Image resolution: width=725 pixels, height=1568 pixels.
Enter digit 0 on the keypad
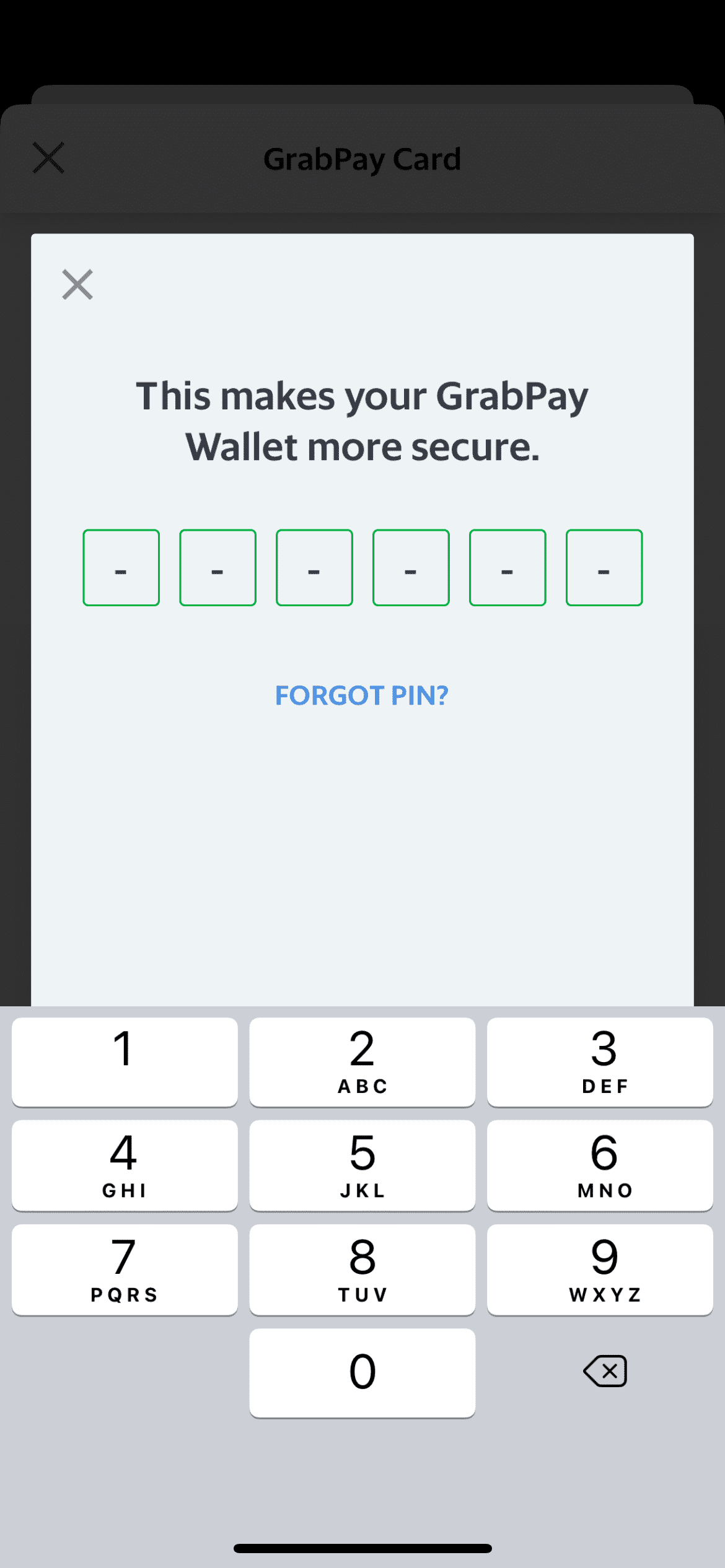[x=362, y=1373]
